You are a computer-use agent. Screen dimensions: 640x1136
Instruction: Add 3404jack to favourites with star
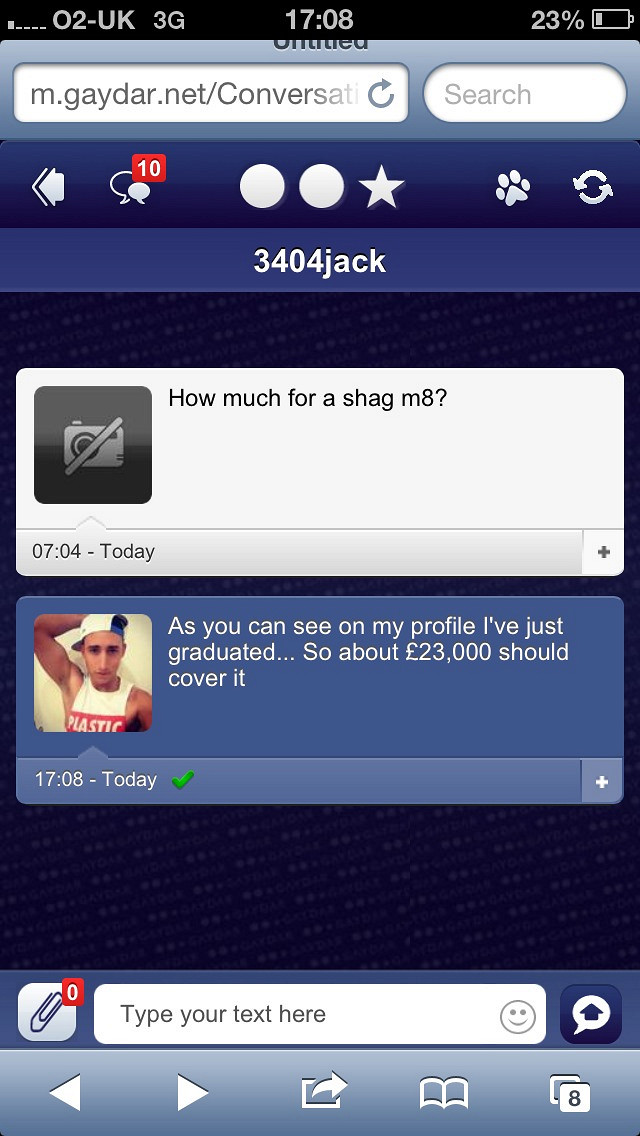(381, 187)
